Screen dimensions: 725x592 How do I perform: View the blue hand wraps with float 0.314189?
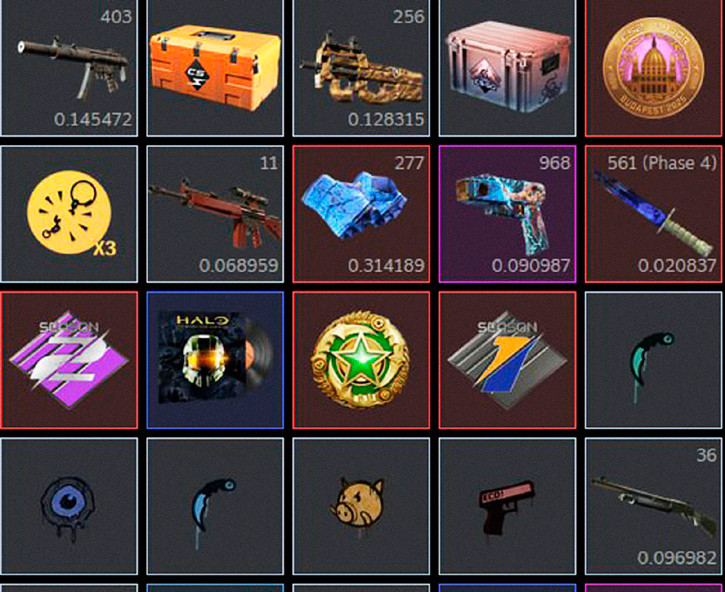[361, 213]
